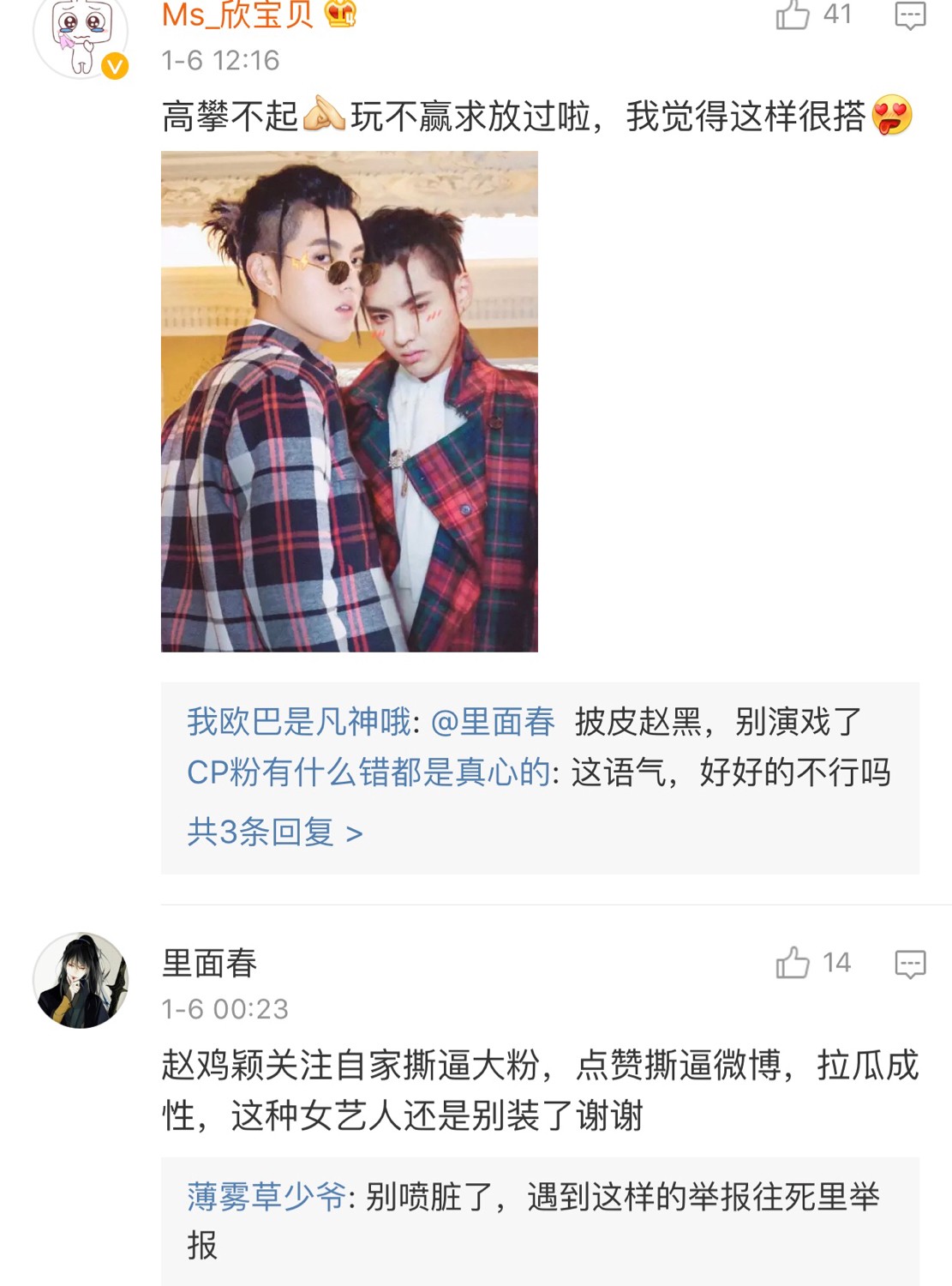Open the commenter name 里面春
Viewport: 952px width, 1286px height.
(210, 964)
